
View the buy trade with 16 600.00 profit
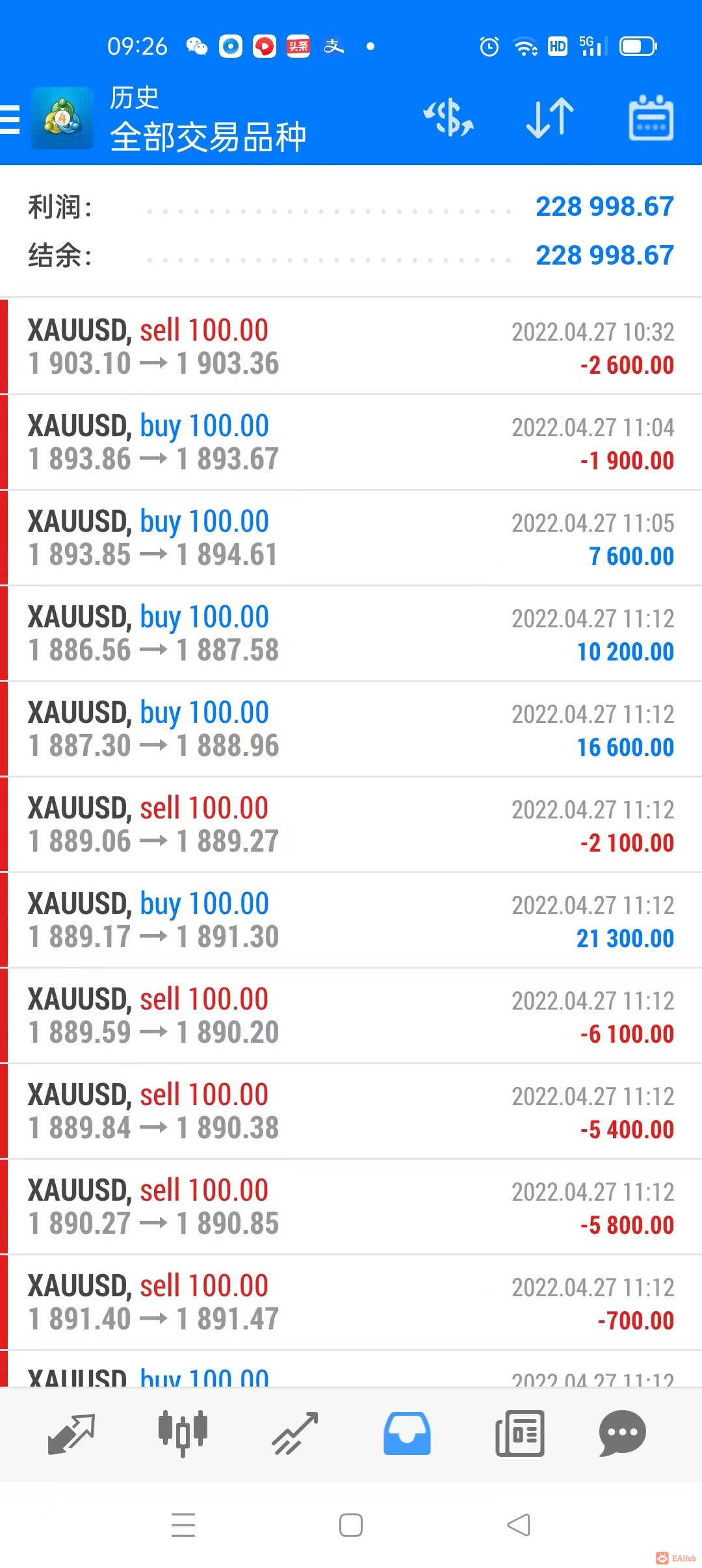click(351, 729)
